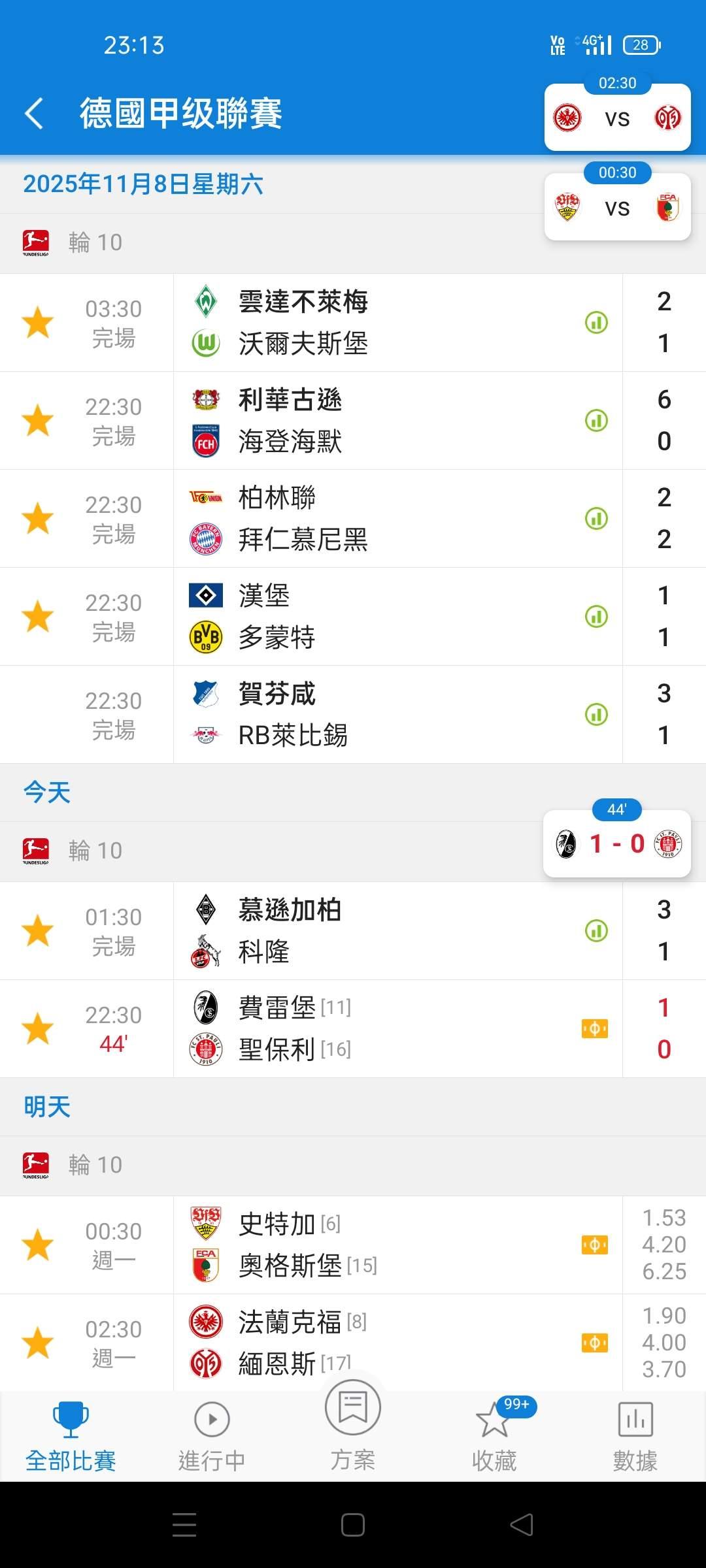This screenshot has height=1568, width=706.
Task: Open the 方案 tab
Action: pyautogui.click(x=353, y=1428)
